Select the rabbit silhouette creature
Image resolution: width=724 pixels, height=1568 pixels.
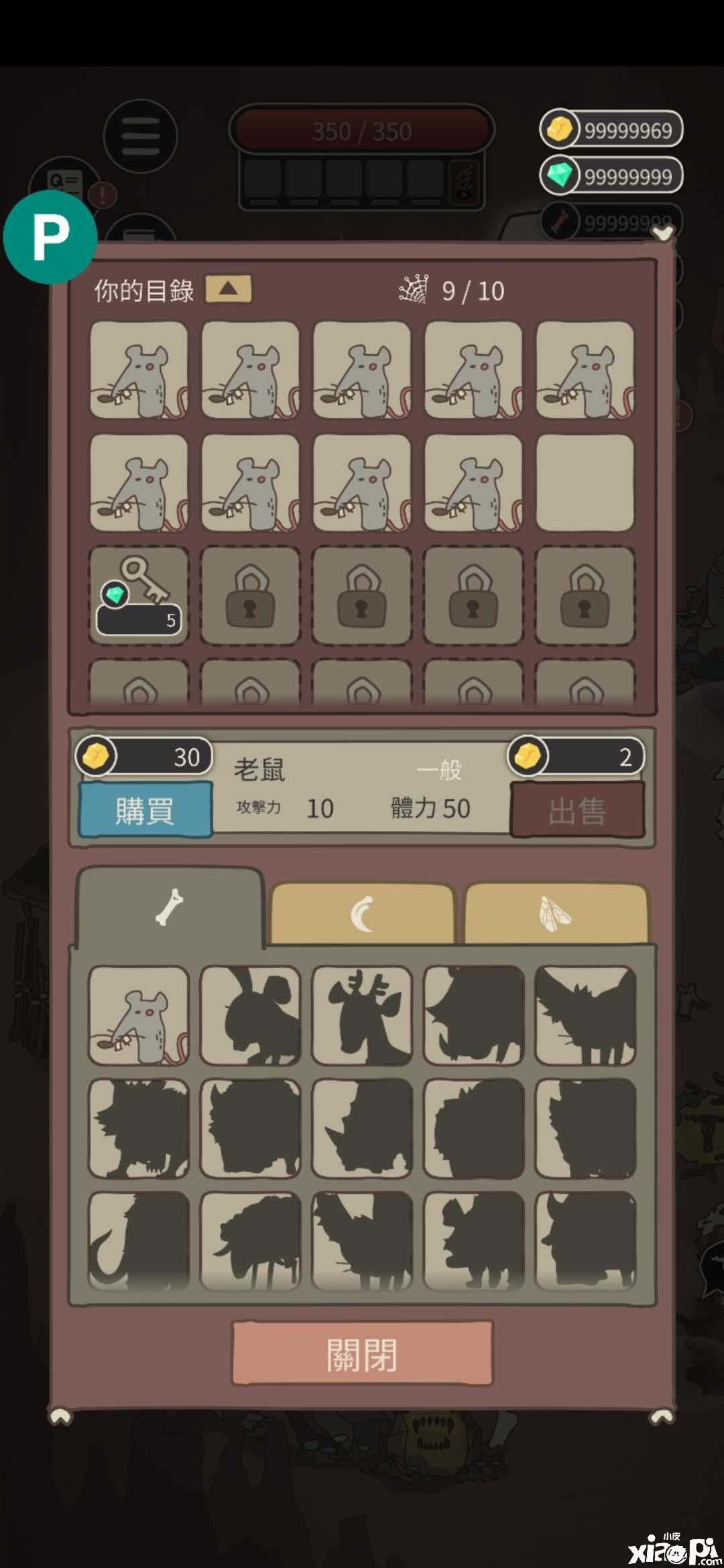(x=251, y=1015)
